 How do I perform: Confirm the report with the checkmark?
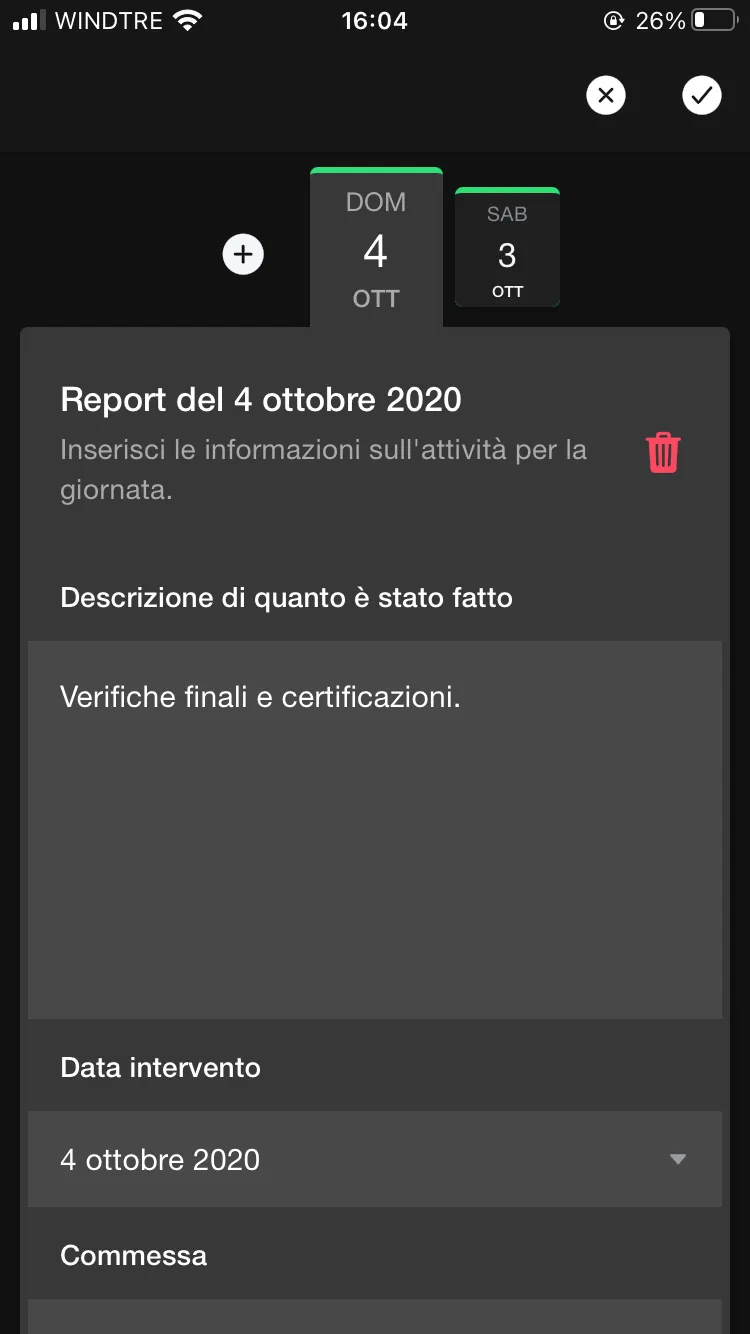[x=701, y=95]
